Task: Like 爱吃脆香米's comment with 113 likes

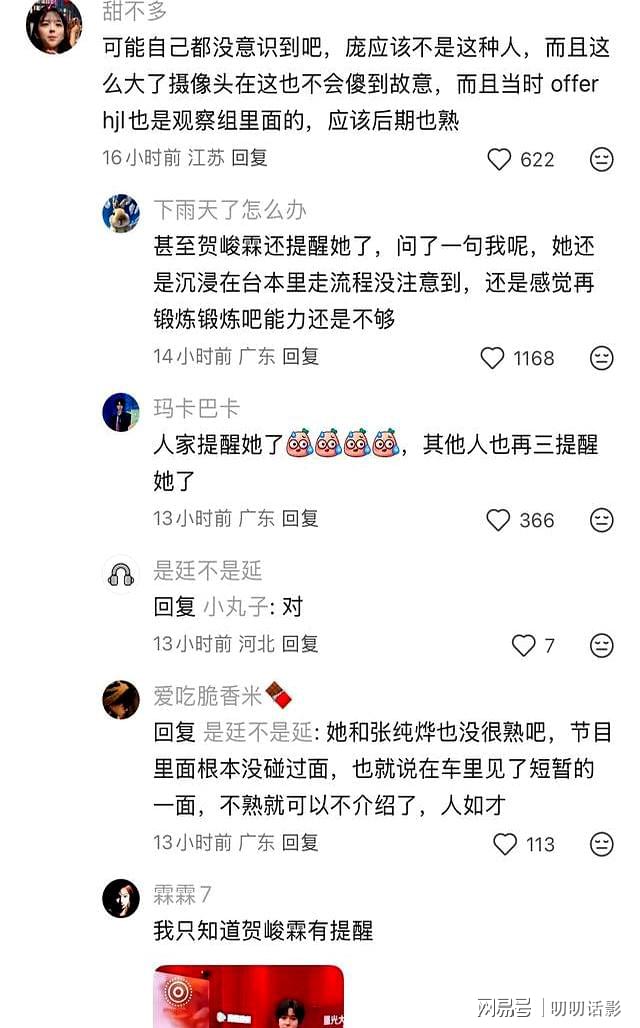Action: 505,844
